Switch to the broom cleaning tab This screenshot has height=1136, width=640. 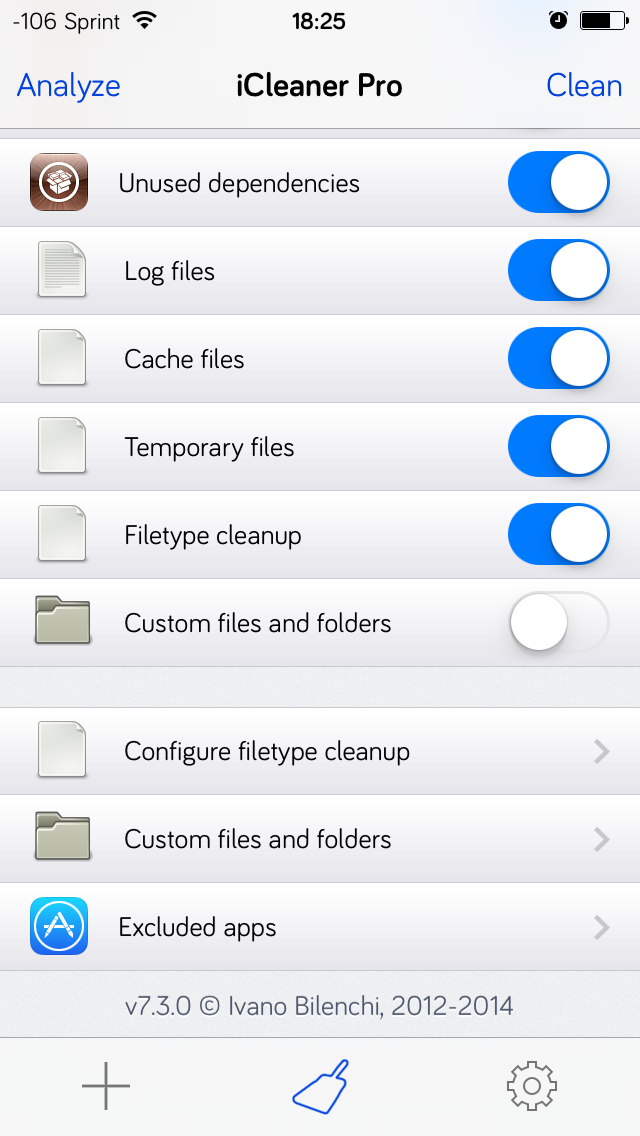pyautogui.click(x=320, y=1085)
